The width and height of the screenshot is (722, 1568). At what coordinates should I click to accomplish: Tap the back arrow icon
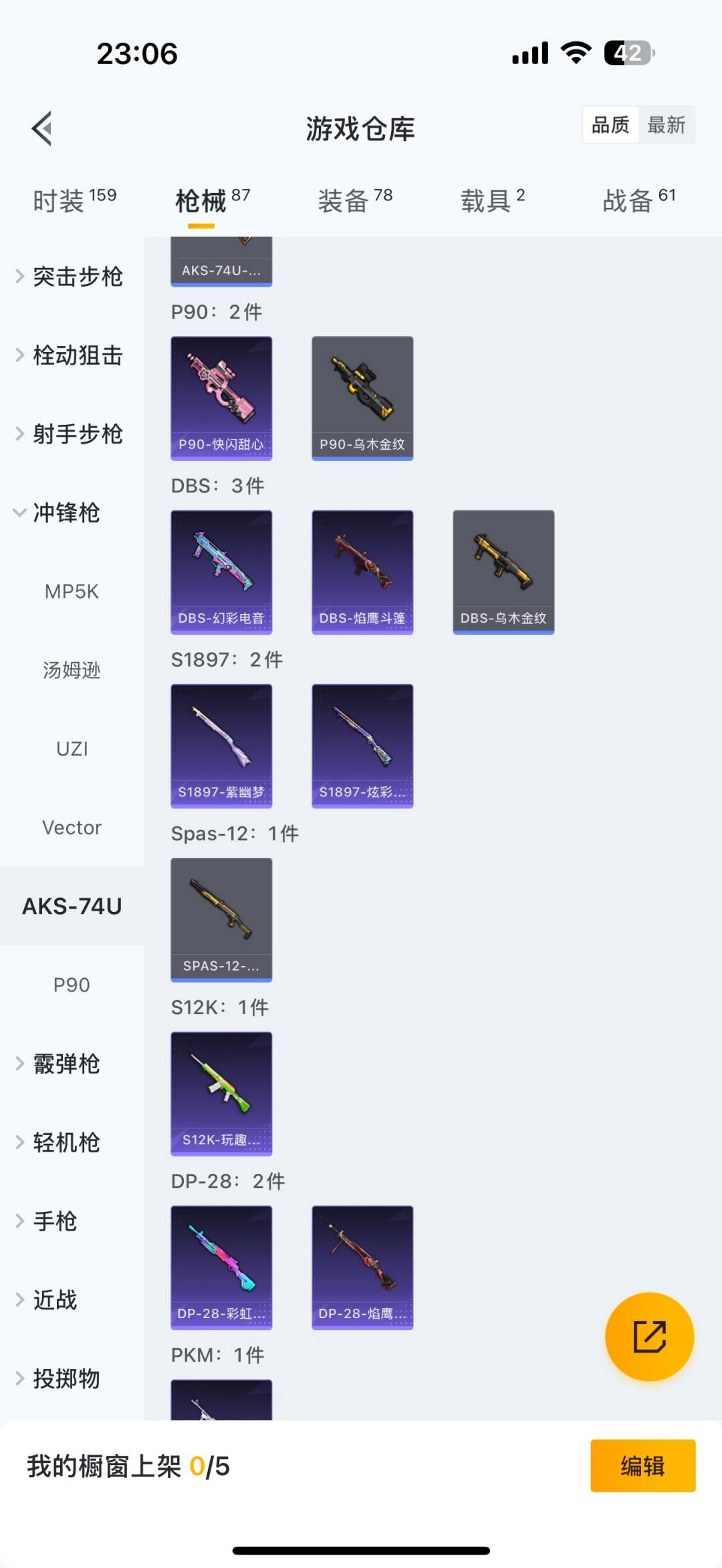pos(42,128)
